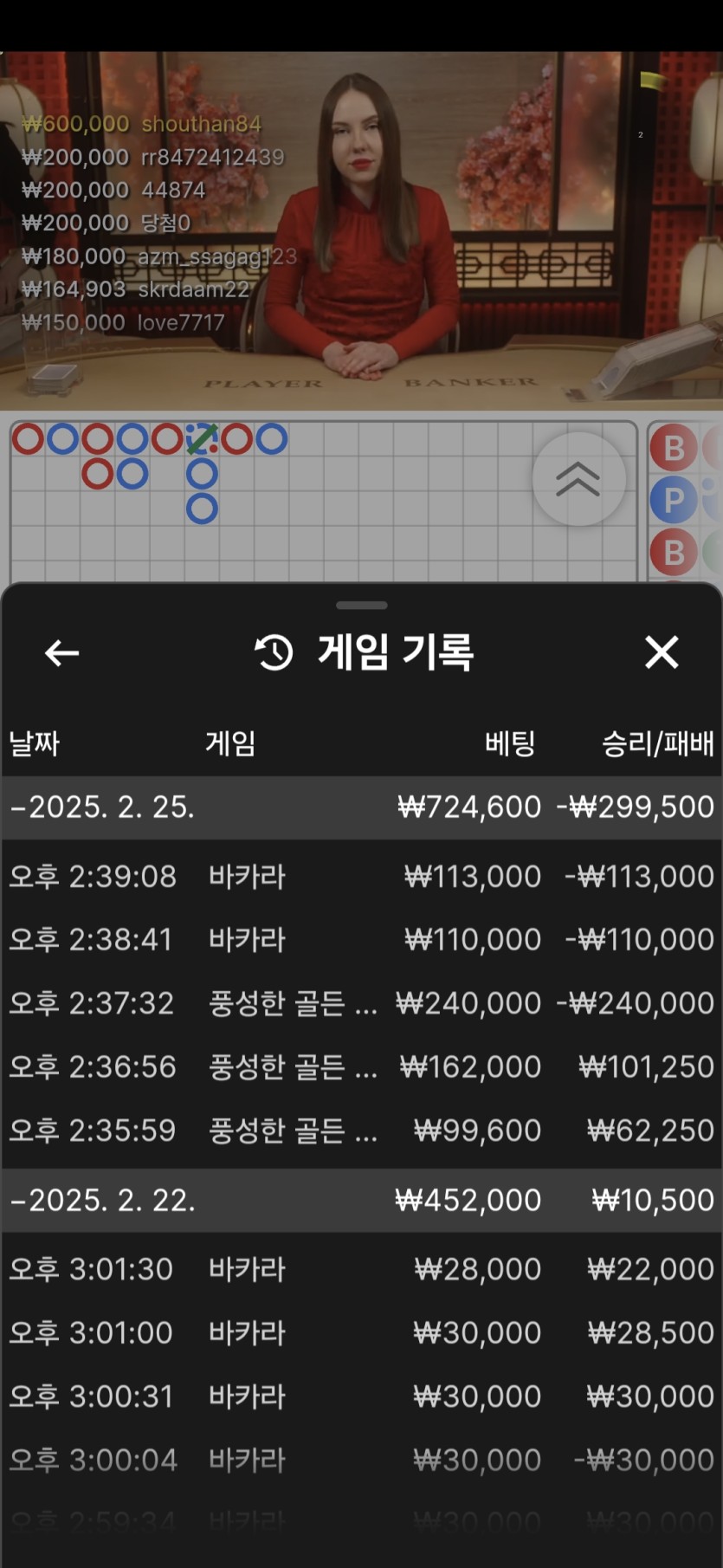Image resolution: width=723 pixels, height=1568 pixels.
Task: Expand the roadmap with the double chevron
Action: [578, 479]
